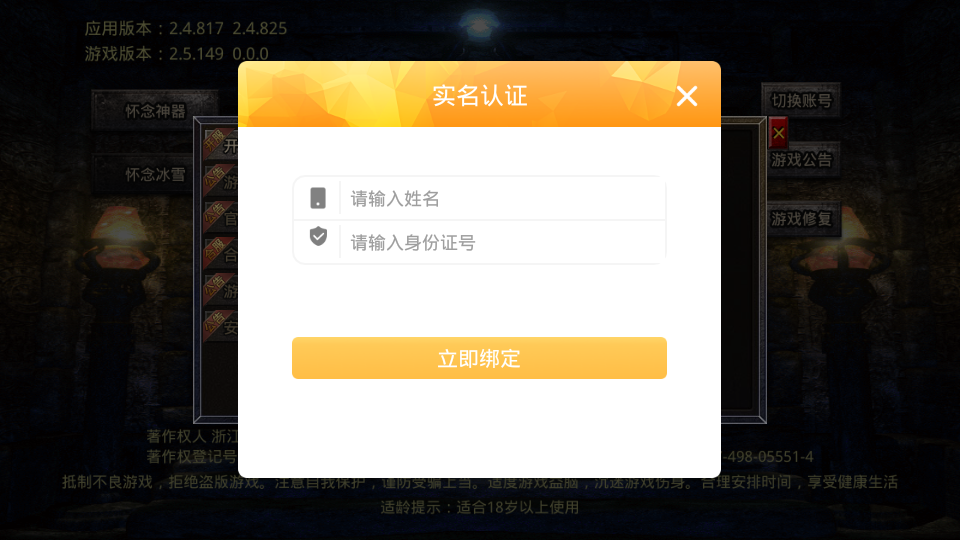The width and height of the screenshot is (960, 540).
Task: Tap the 请输入姓名 name field
Action: coord(500,199)
